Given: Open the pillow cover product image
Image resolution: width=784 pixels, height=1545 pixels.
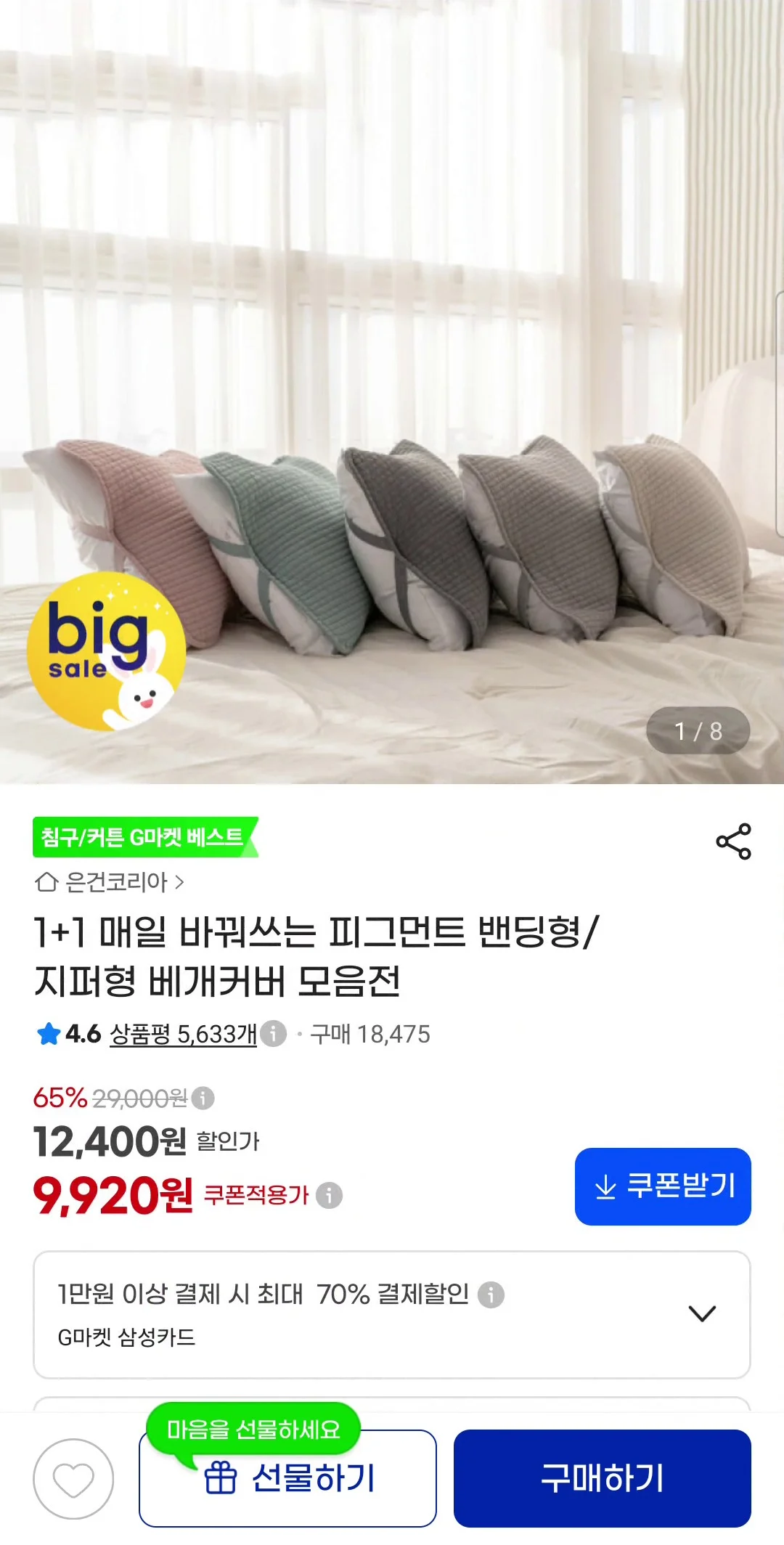Looking at the screenshot, I should pos(392,392).
